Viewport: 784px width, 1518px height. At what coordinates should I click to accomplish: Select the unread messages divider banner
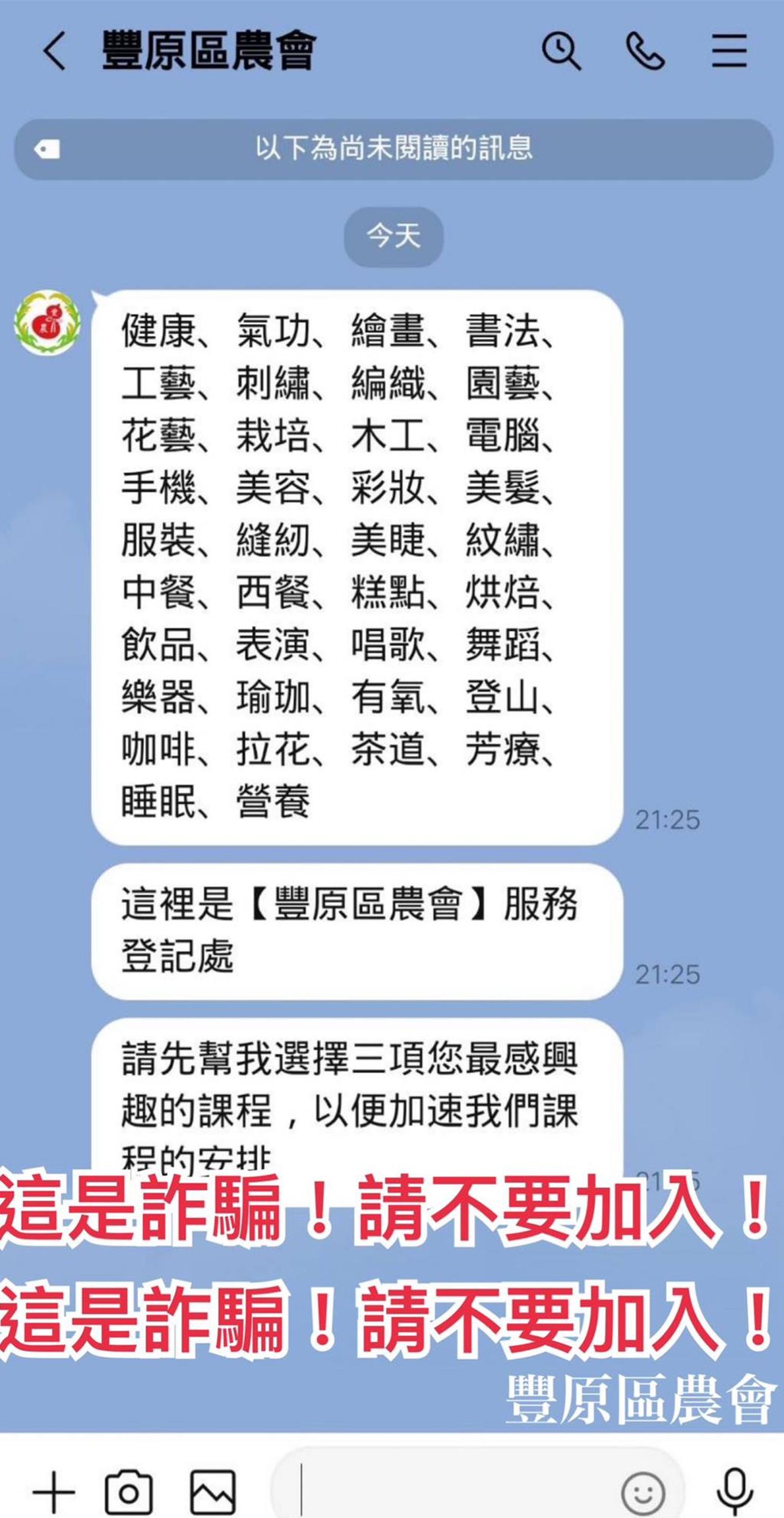(x=392, y=149)
